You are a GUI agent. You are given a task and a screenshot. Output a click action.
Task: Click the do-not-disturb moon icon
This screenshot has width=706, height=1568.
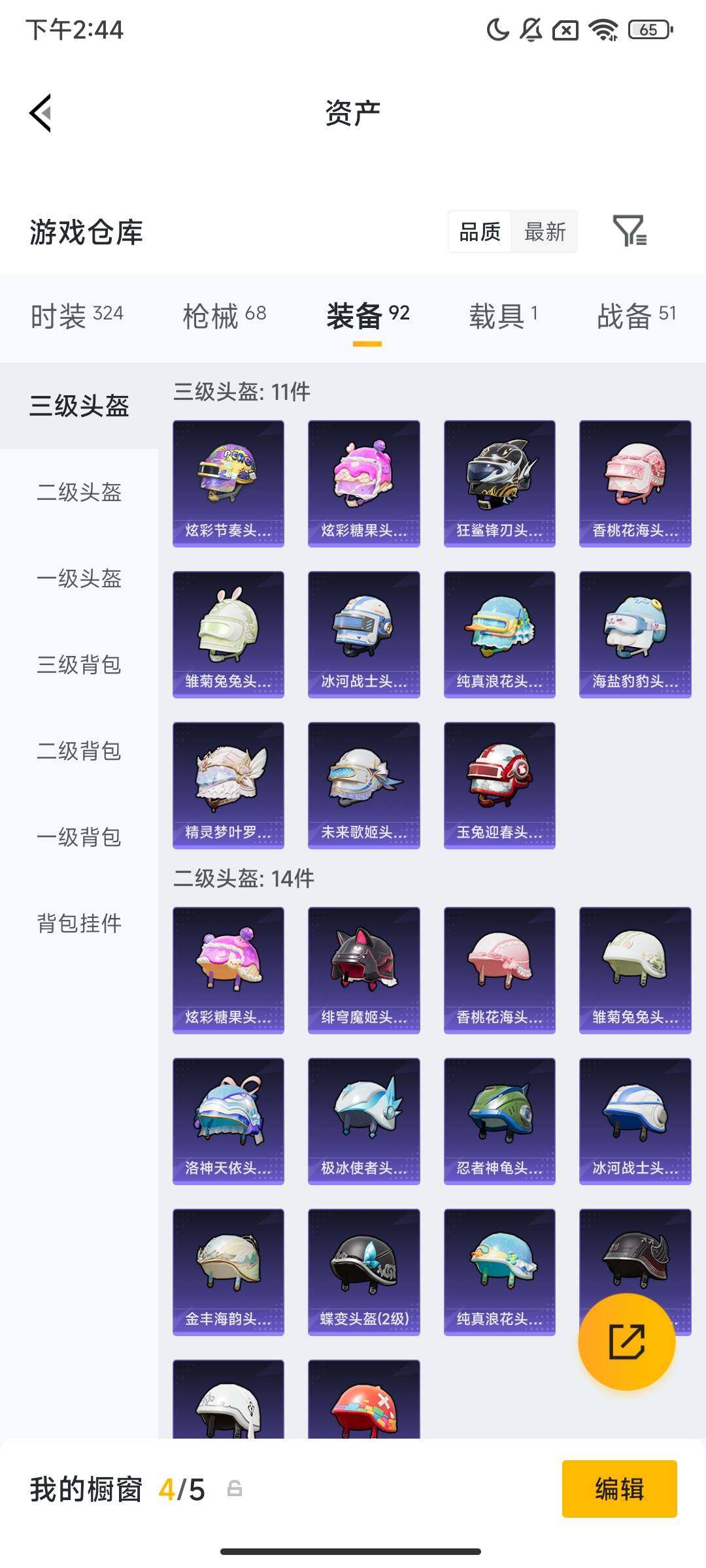point(497,29)
